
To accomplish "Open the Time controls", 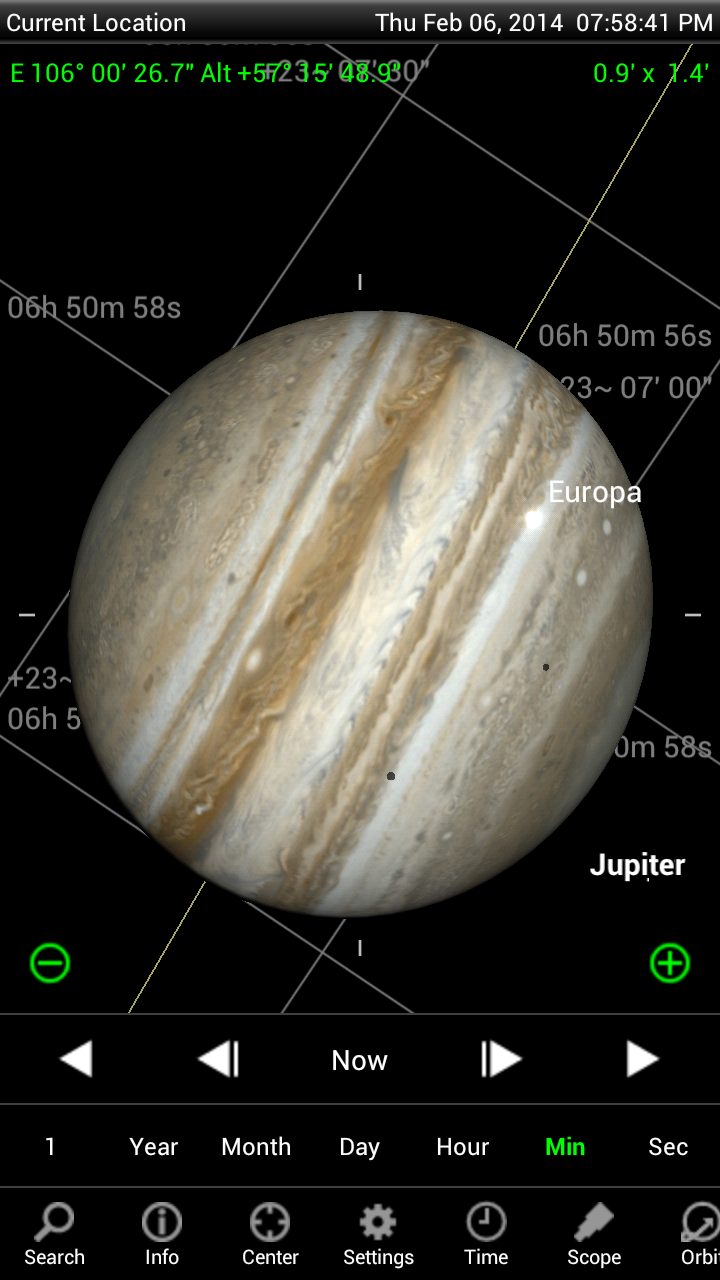I will 486,1234.
